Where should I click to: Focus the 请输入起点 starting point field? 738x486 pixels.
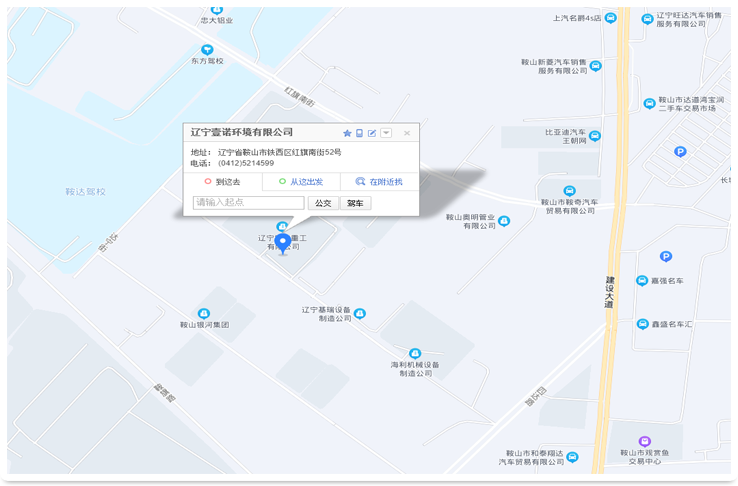tap(248, 203)
